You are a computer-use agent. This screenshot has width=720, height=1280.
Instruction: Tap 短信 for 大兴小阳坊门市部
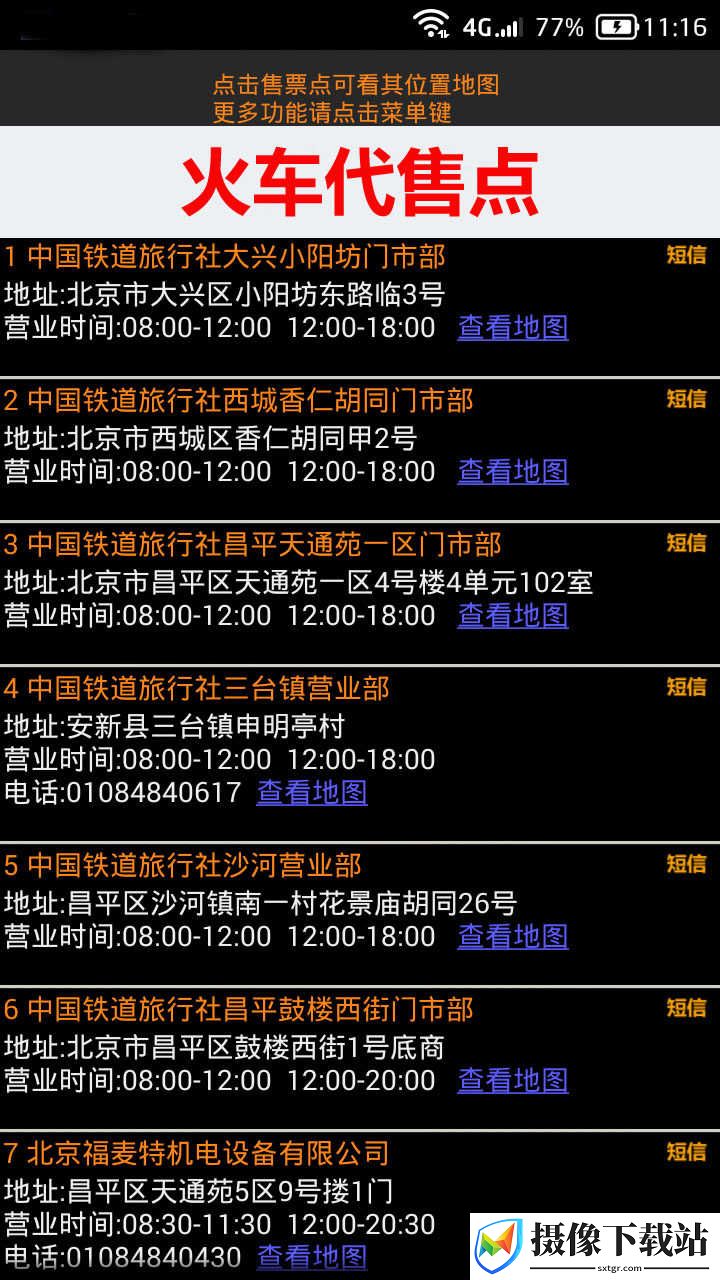[687, 255]
